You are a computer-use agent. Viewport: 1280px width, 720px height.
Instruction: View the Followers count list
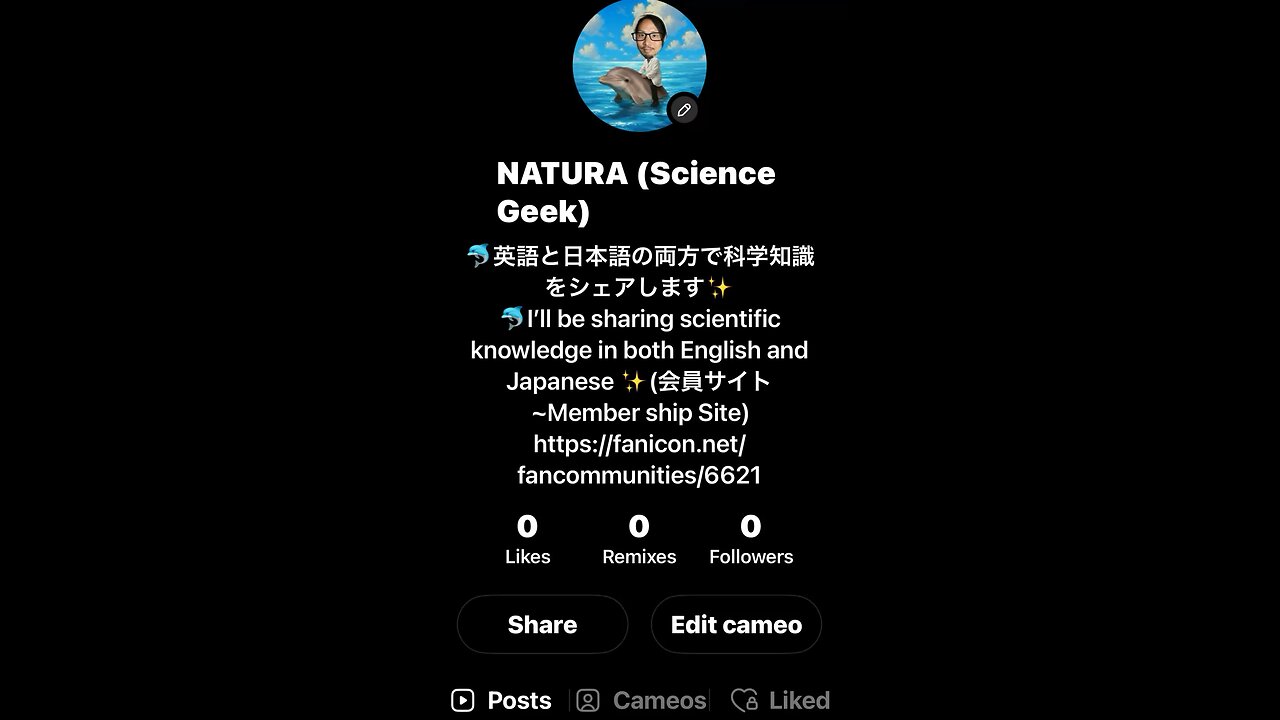(750, 540)
